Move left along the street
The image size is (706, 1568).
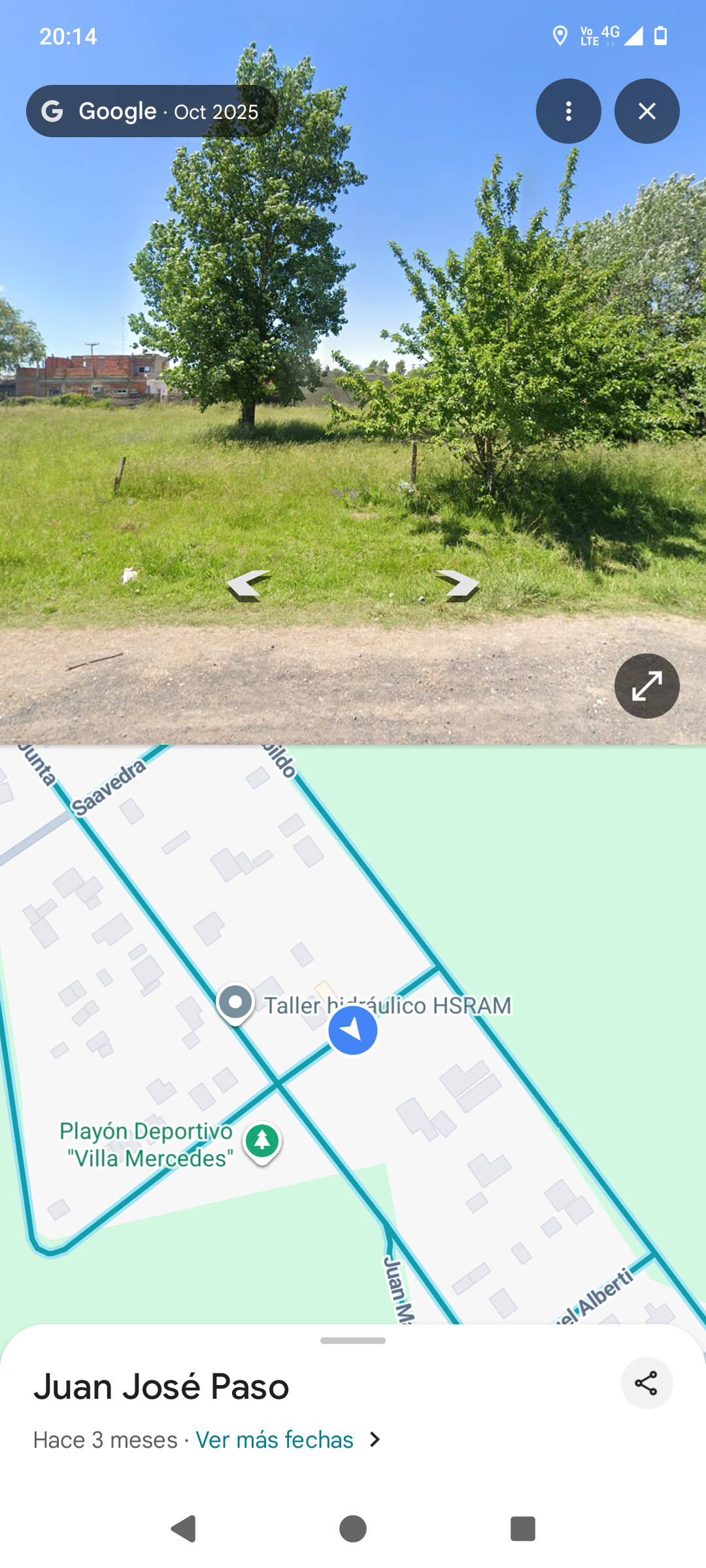point(248,585)
